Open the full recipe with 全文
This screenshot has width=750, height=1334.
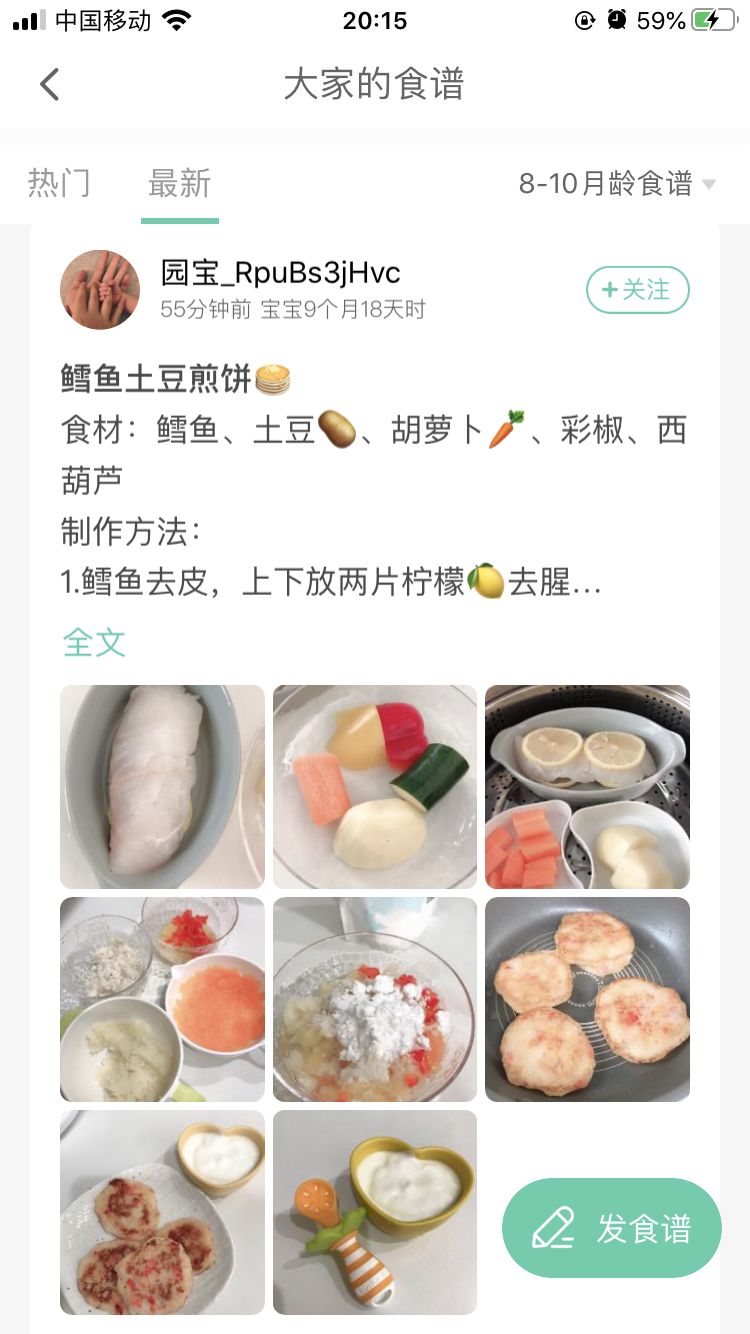94,643
